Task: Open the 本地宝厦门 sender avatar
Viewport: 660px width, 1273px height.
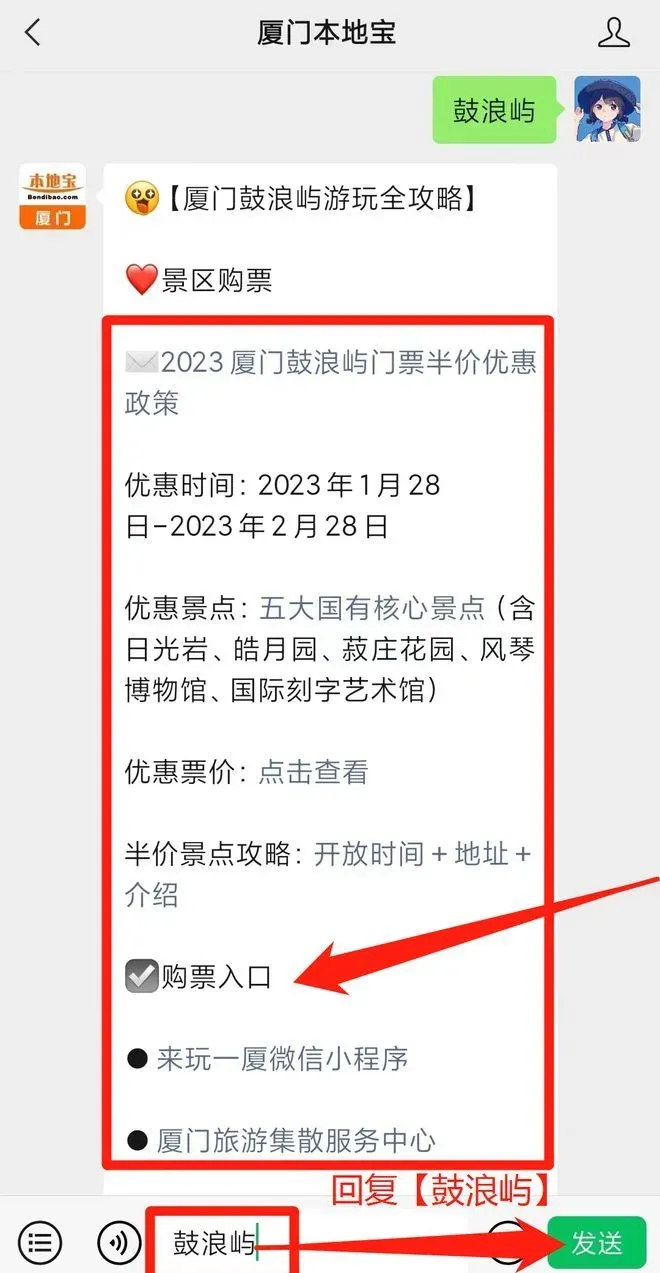Action: point(52,198)
